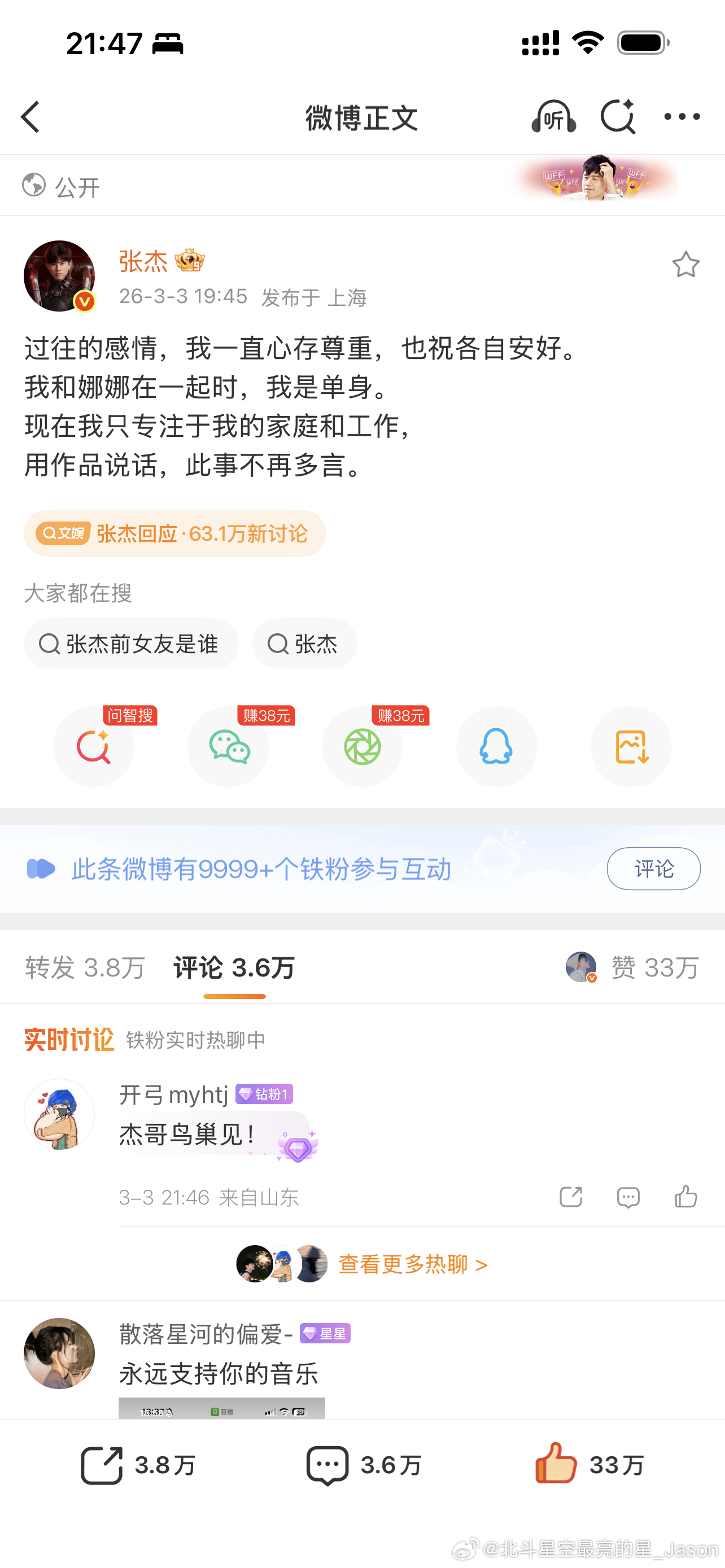Tap the forward icon on 开弓myhtj's comment
Viewport: 725px width, 1568px height.
click(570, 1197)
